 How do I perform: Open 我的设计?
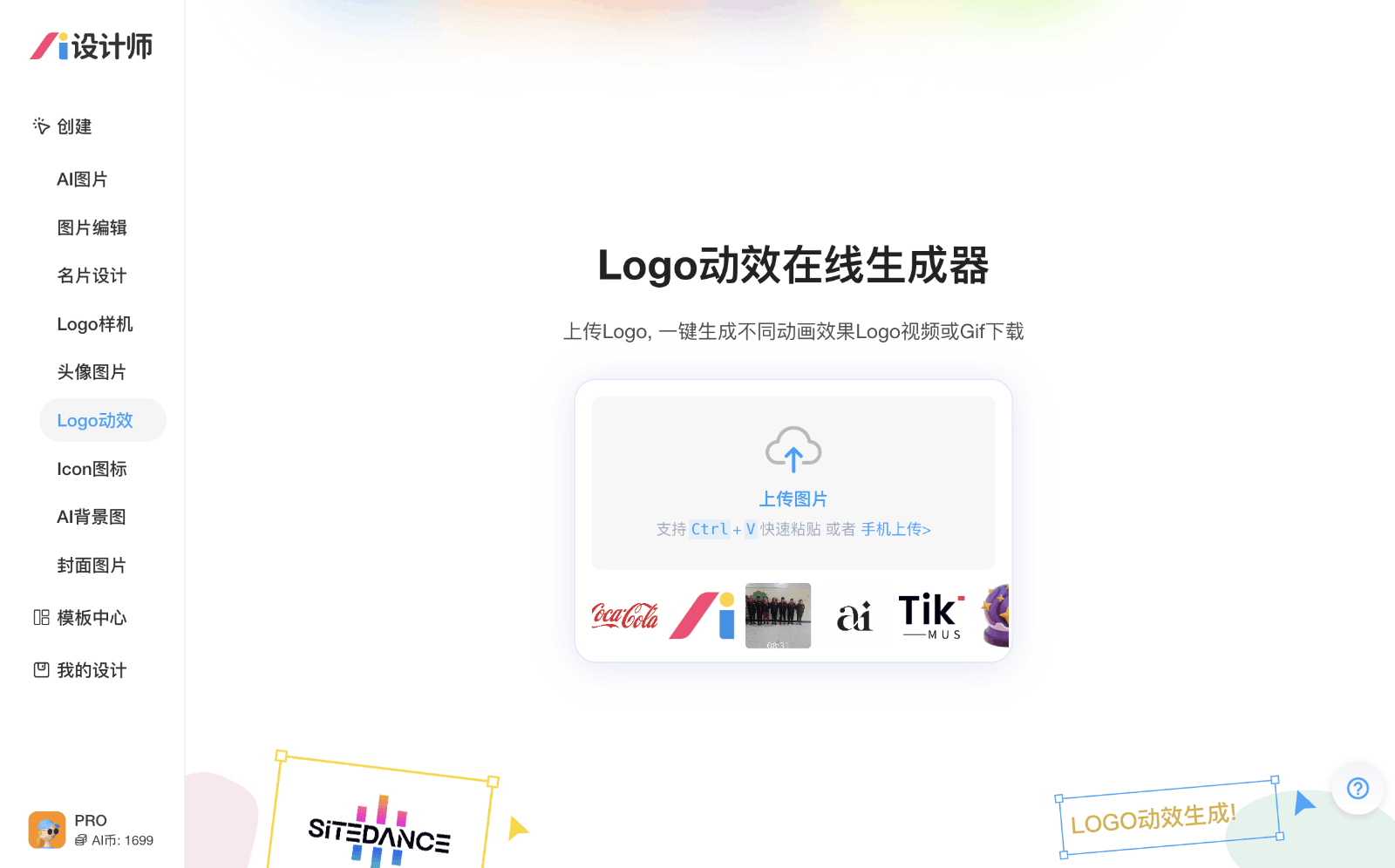click(80, 670)
